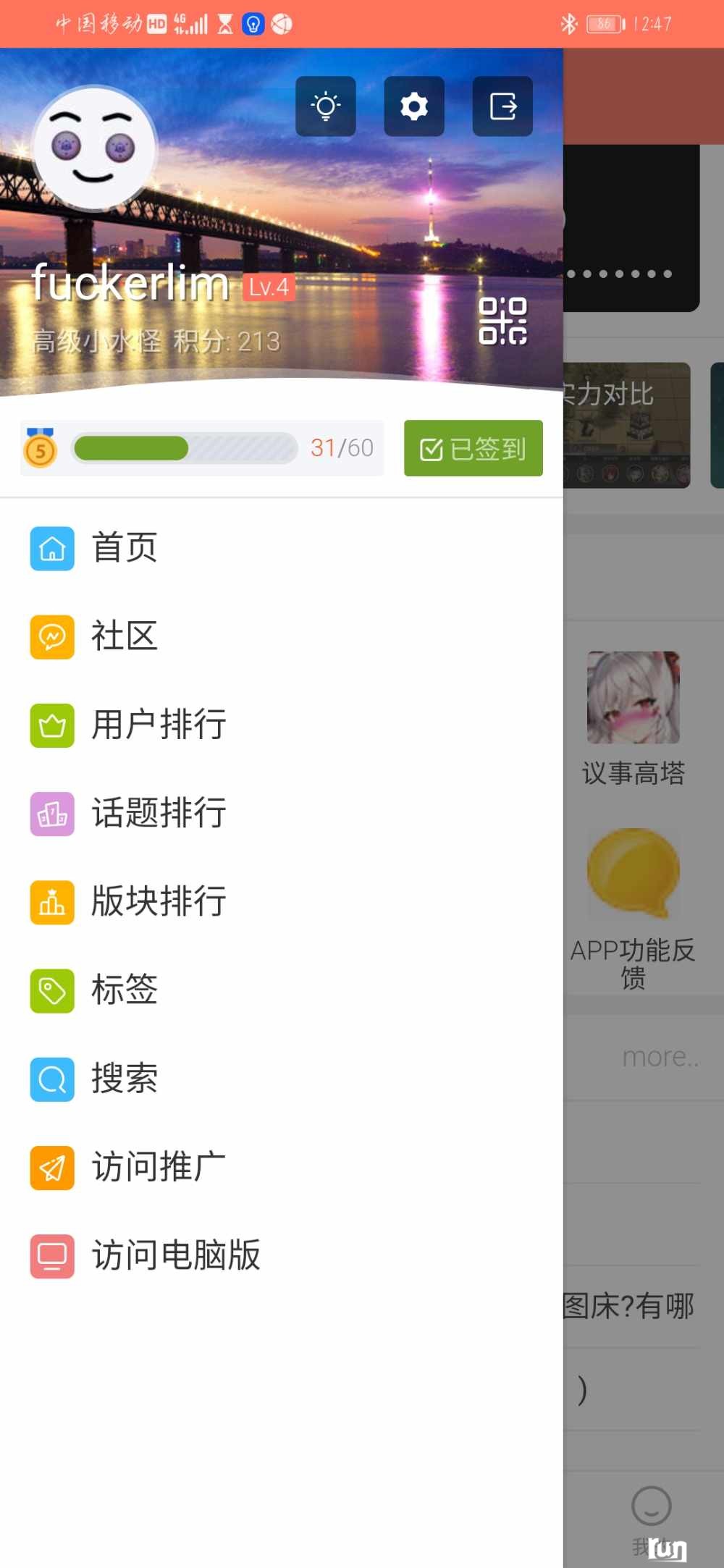Tap the 已签到 check-in button
Image resolution: width=724 pixels, height=1568 pixels.
(473, 449)
